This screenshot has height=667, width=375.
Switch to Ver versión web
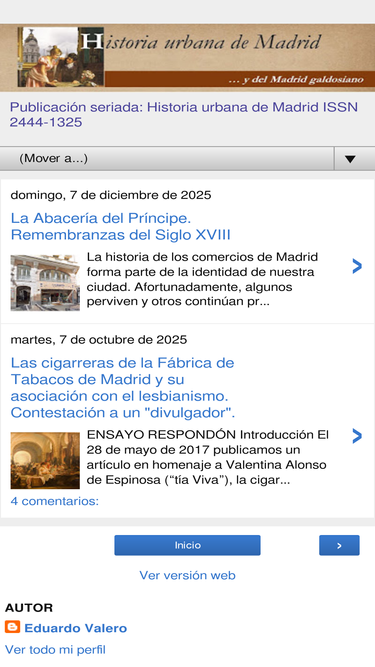pyautogui.click(x=188, y=576)
